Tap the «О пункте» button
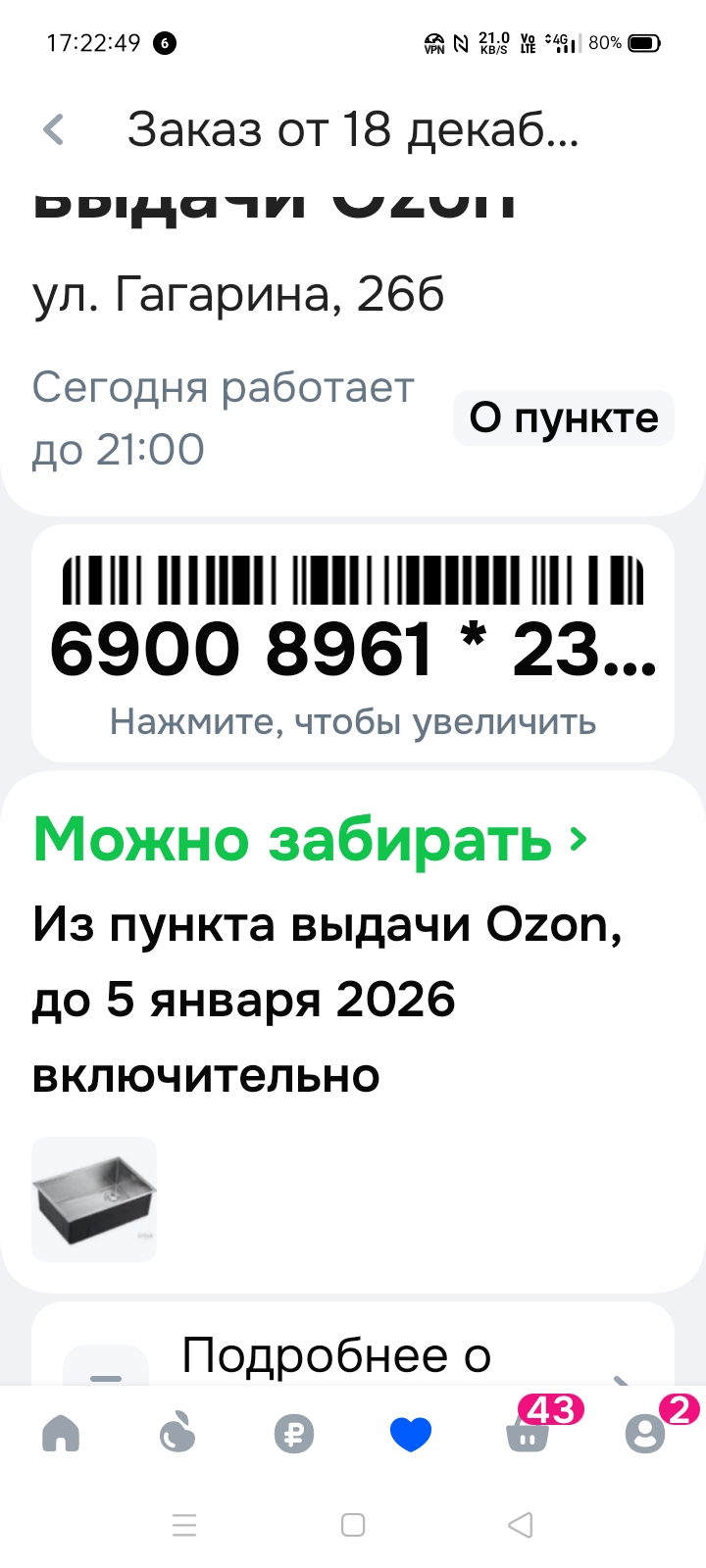Image resolution: width=706 pixels, height=1568 pixels. point(563,418)
